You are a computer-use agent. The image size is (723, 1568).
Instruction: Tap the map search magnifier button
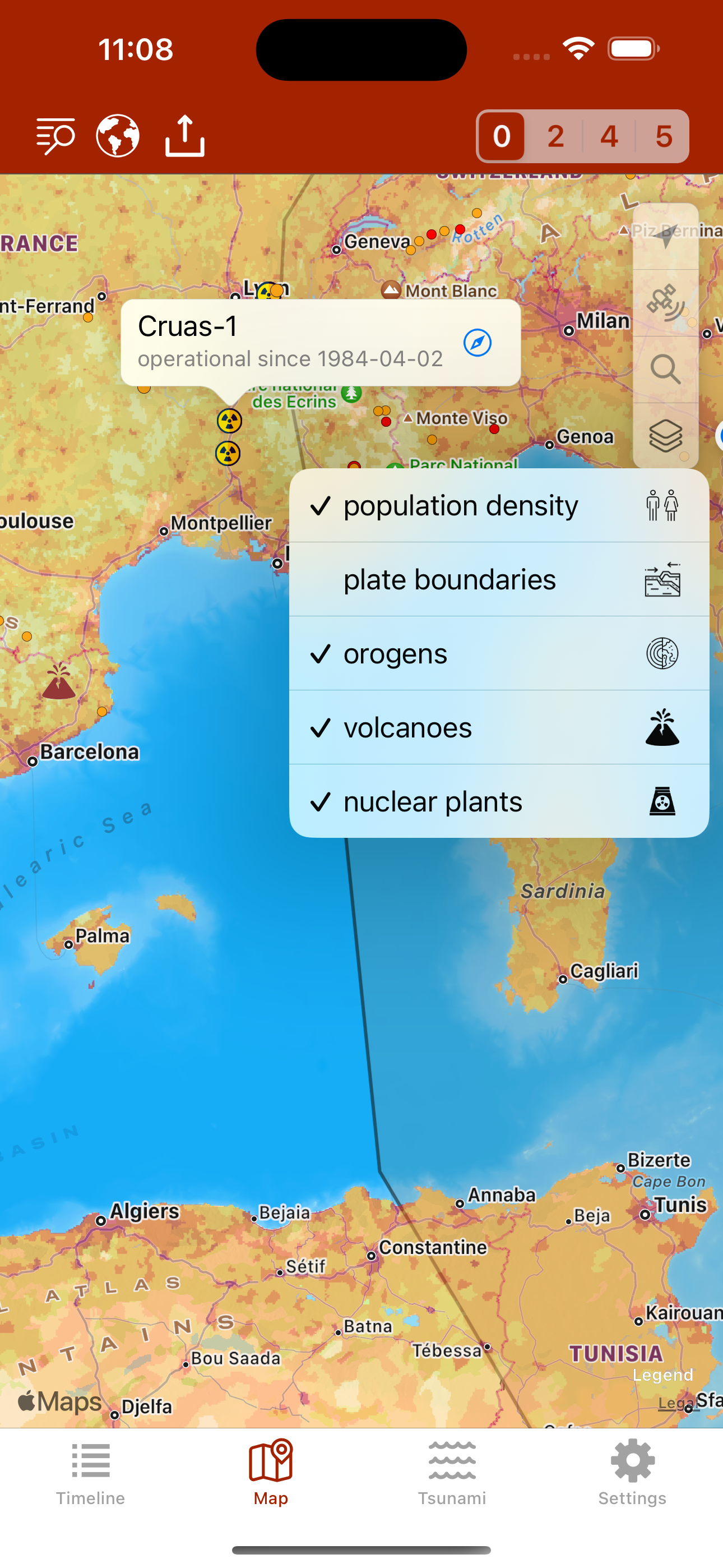tap(665, 370)
